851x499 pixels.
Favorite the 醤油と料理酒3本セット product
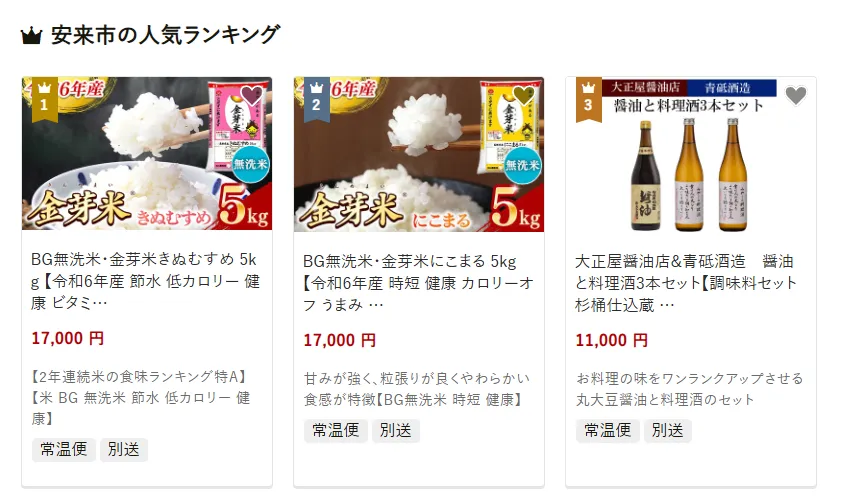click(x=795, y=96)
